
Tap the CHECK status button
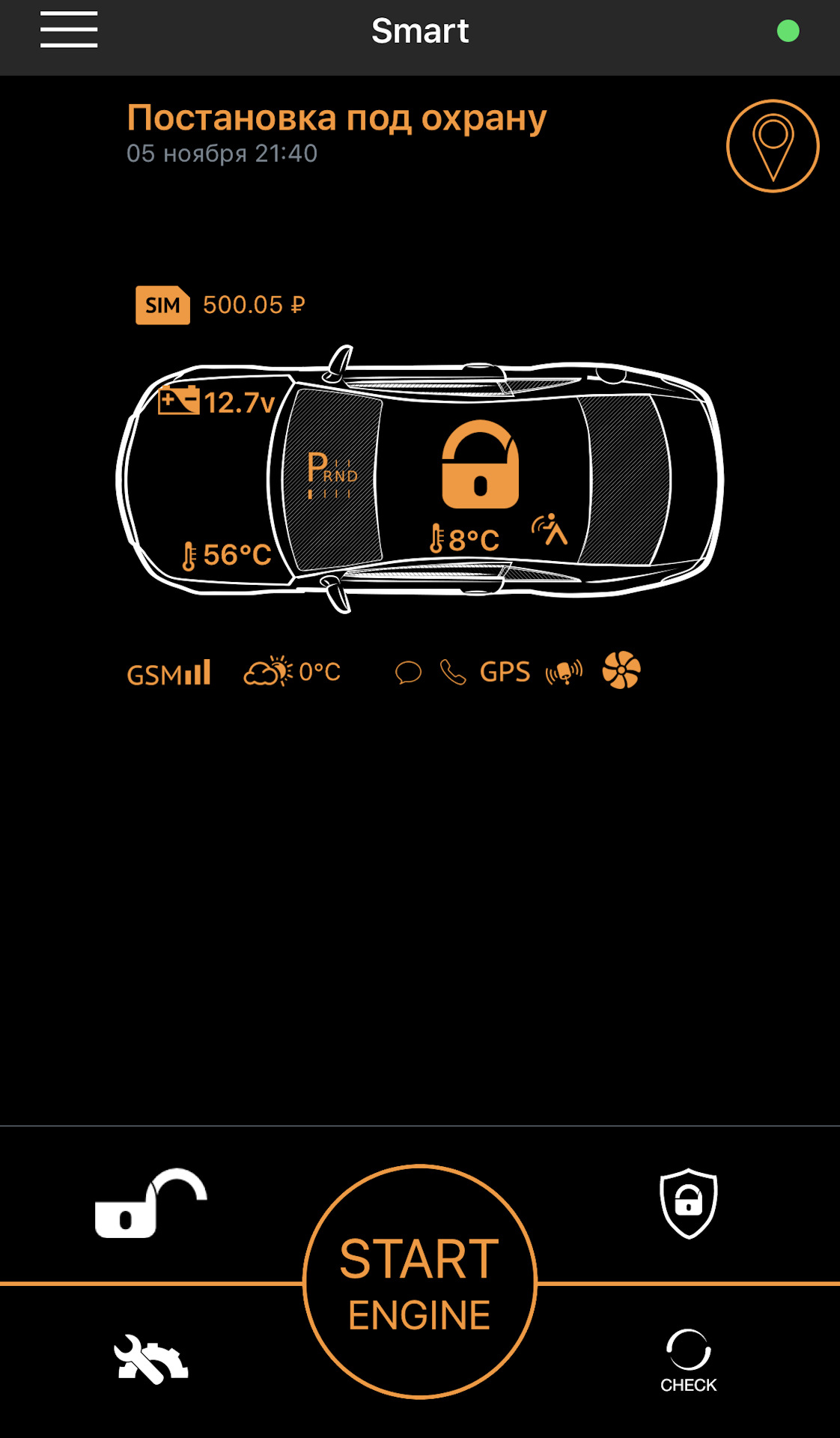click(x=688, y=1360)
